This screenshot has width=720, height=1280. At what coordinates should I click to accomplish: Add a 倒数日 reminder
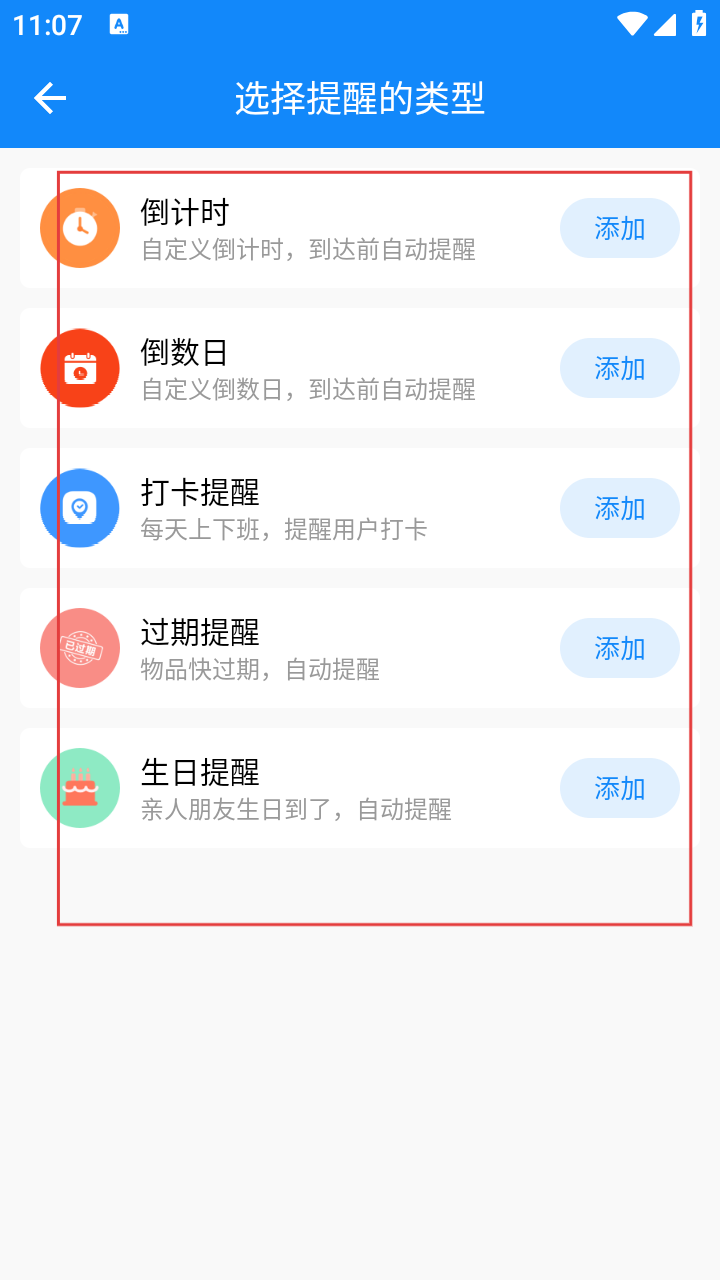[620, 368]
